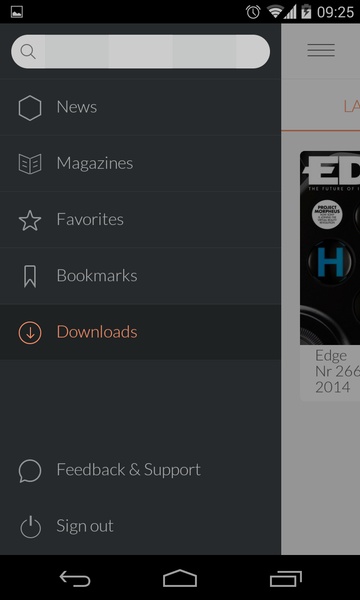View saved Bookmarks
360x600 pixels.
pos(140,276)
